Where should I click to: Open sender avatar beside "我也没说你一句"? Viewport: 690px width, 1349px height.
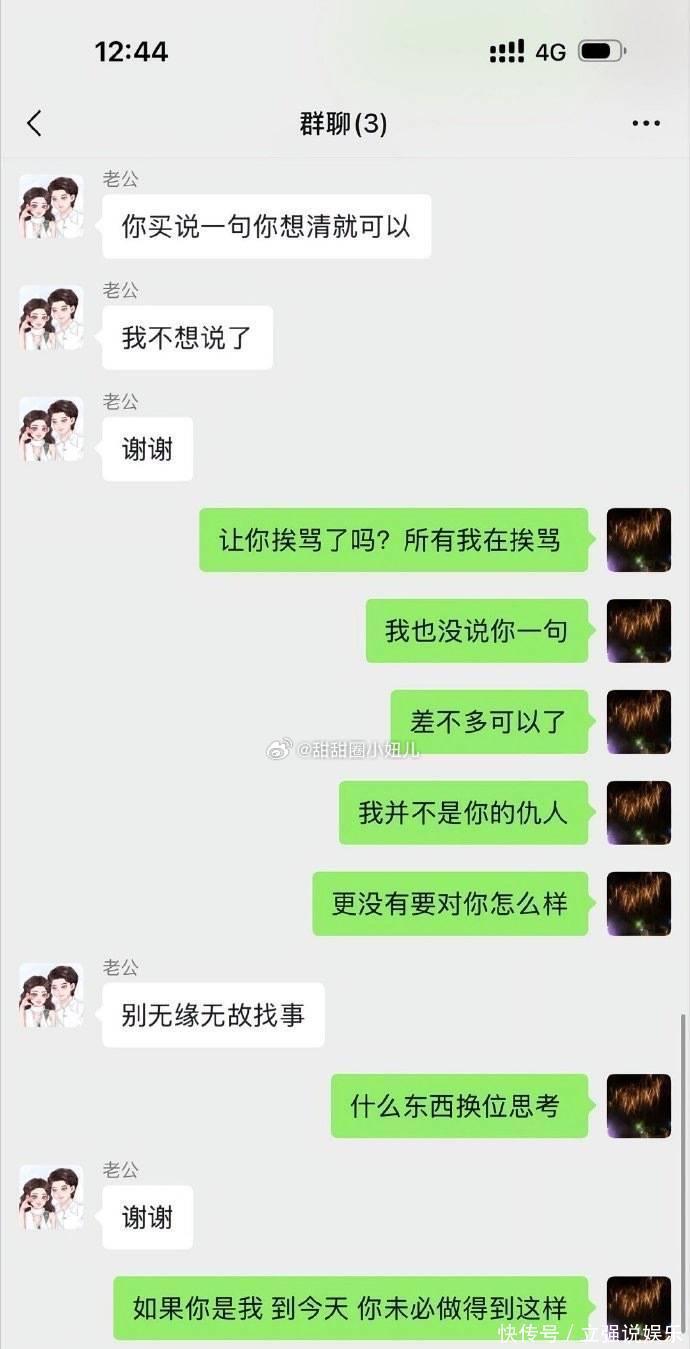[x=639, y=631]
